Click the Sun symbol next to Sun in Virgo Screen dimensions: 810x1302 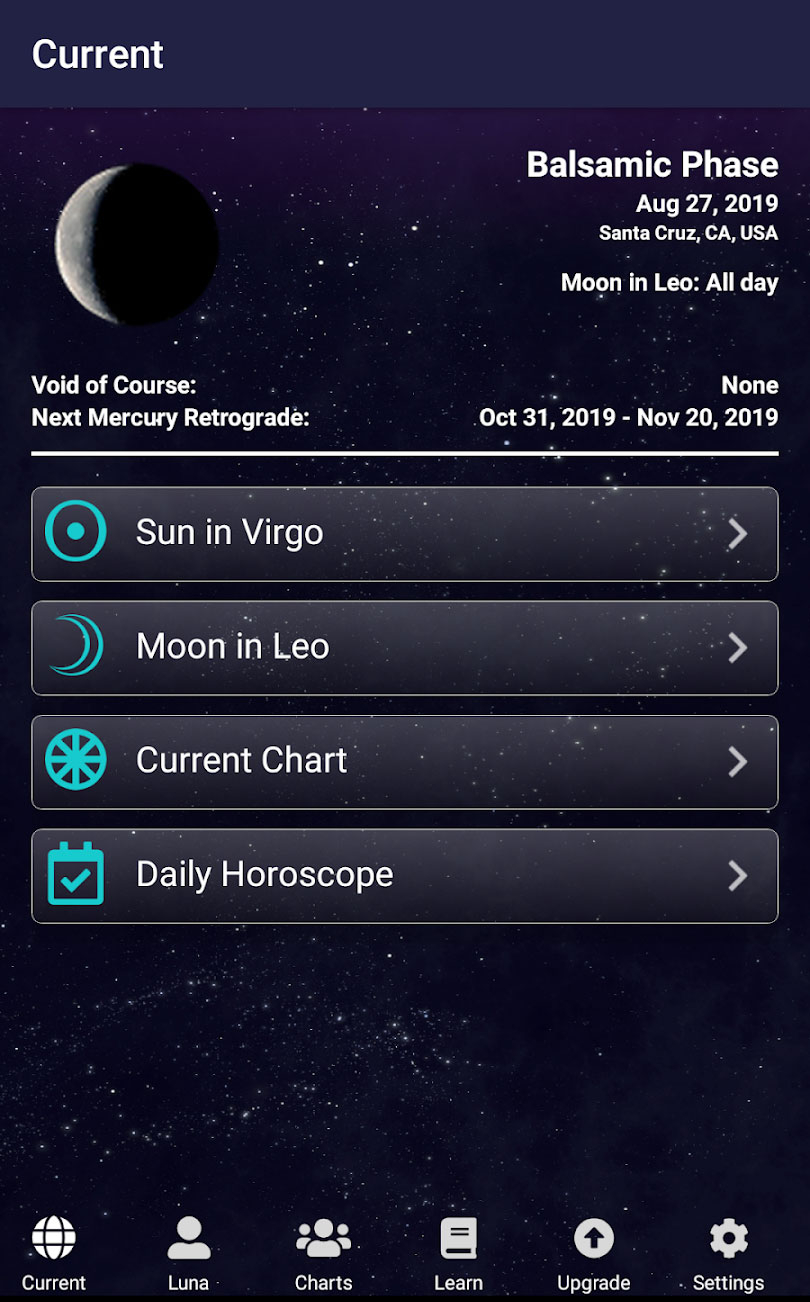point(74,532)
